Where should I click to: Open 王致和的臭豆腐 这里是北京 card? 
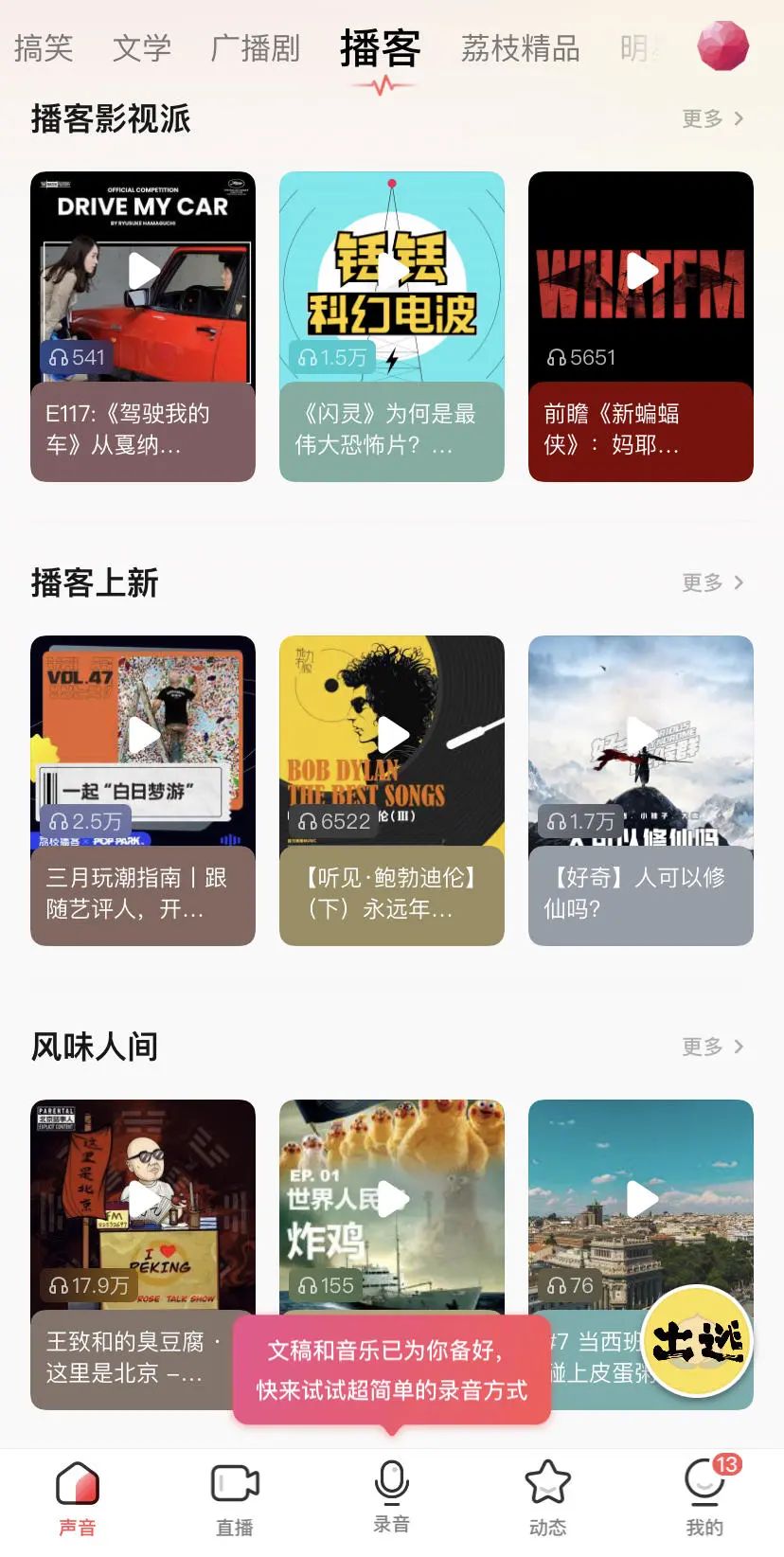click(x=143, y=1255)
